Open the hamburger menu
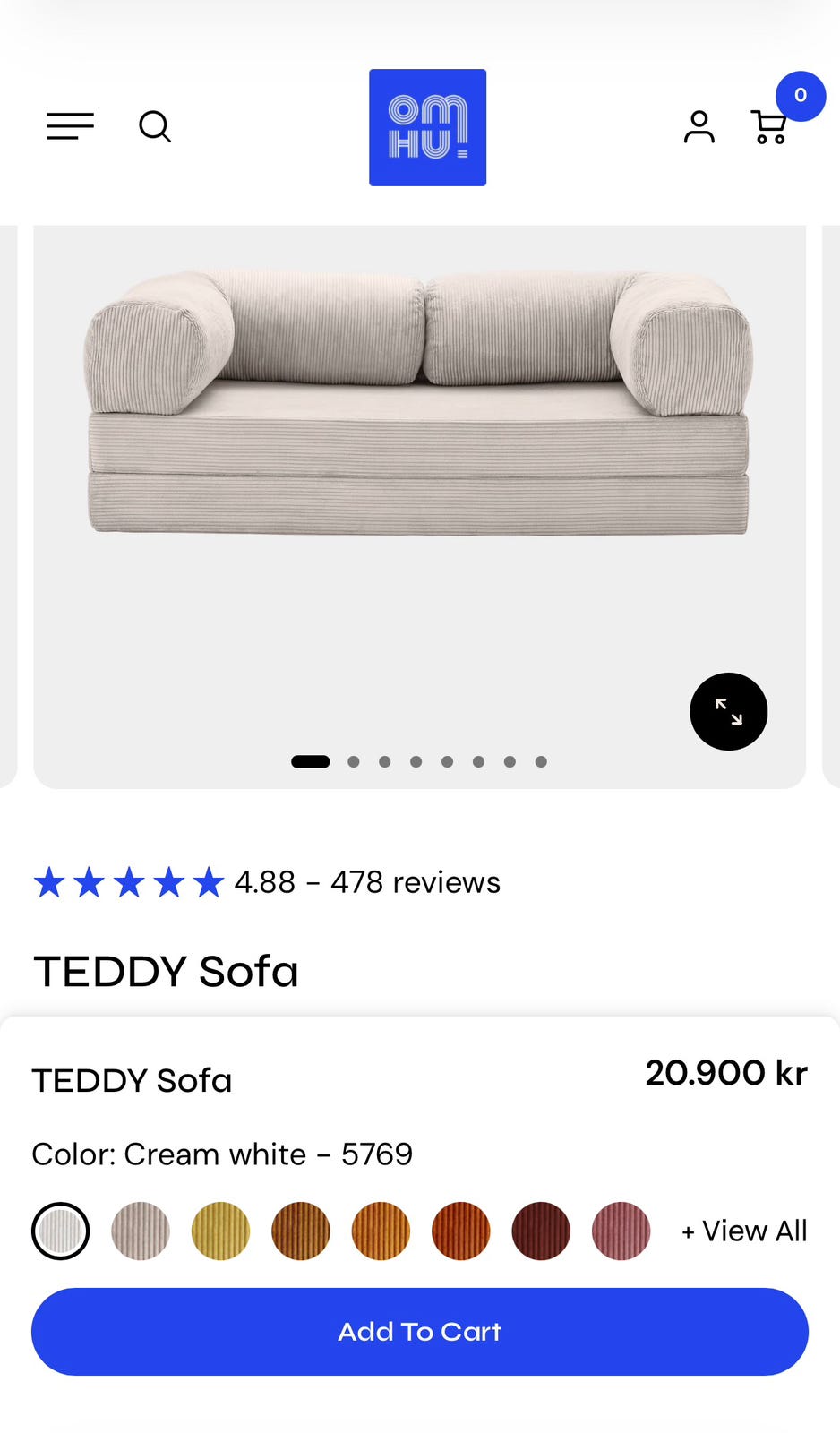This screenshot has height=1433, width=840. tap(70, 126)
